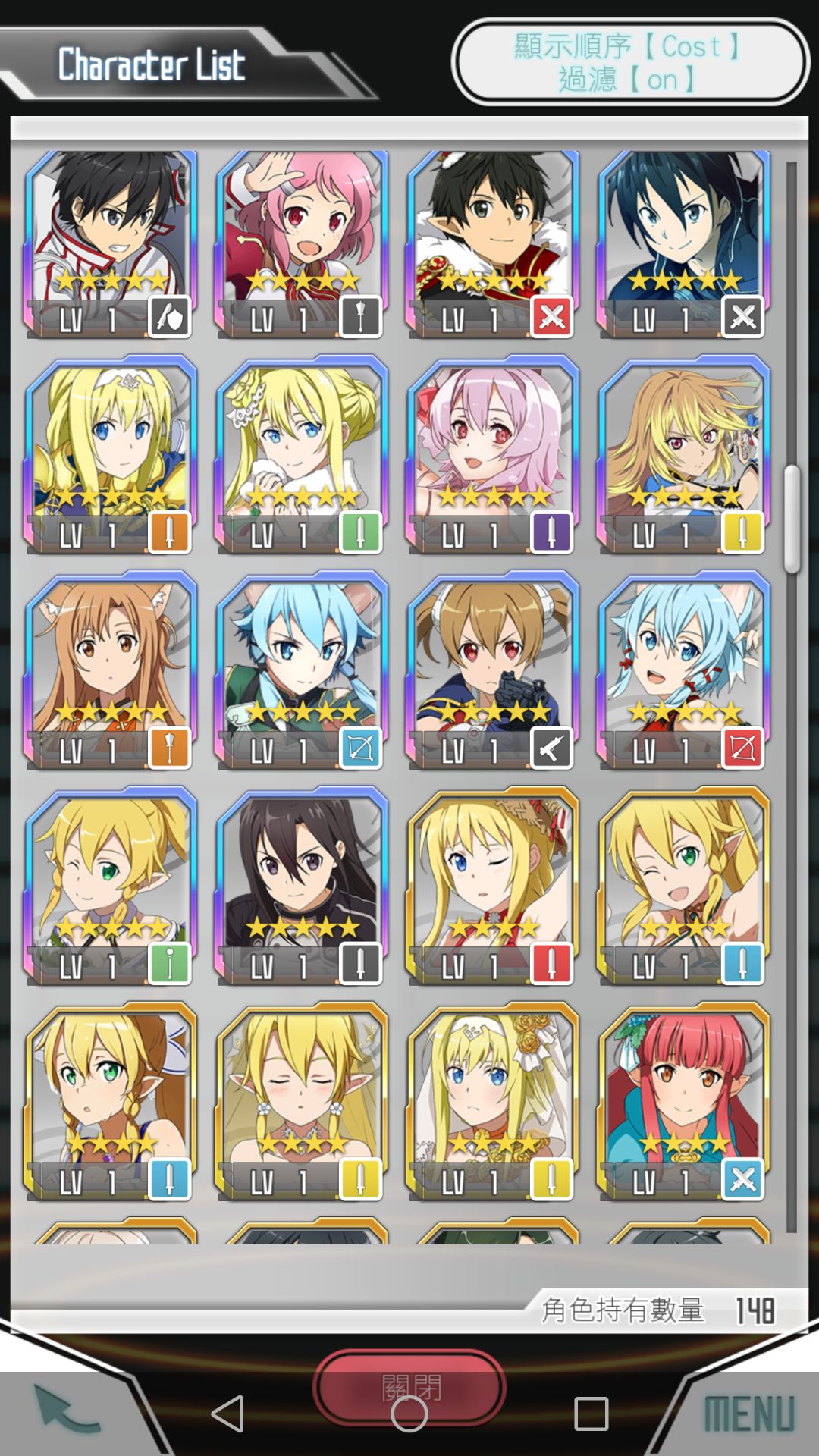Open Kirito's character portrait in the top left
The height and width of the screenshot is (1456, 819).
click(x=106, y=227)
